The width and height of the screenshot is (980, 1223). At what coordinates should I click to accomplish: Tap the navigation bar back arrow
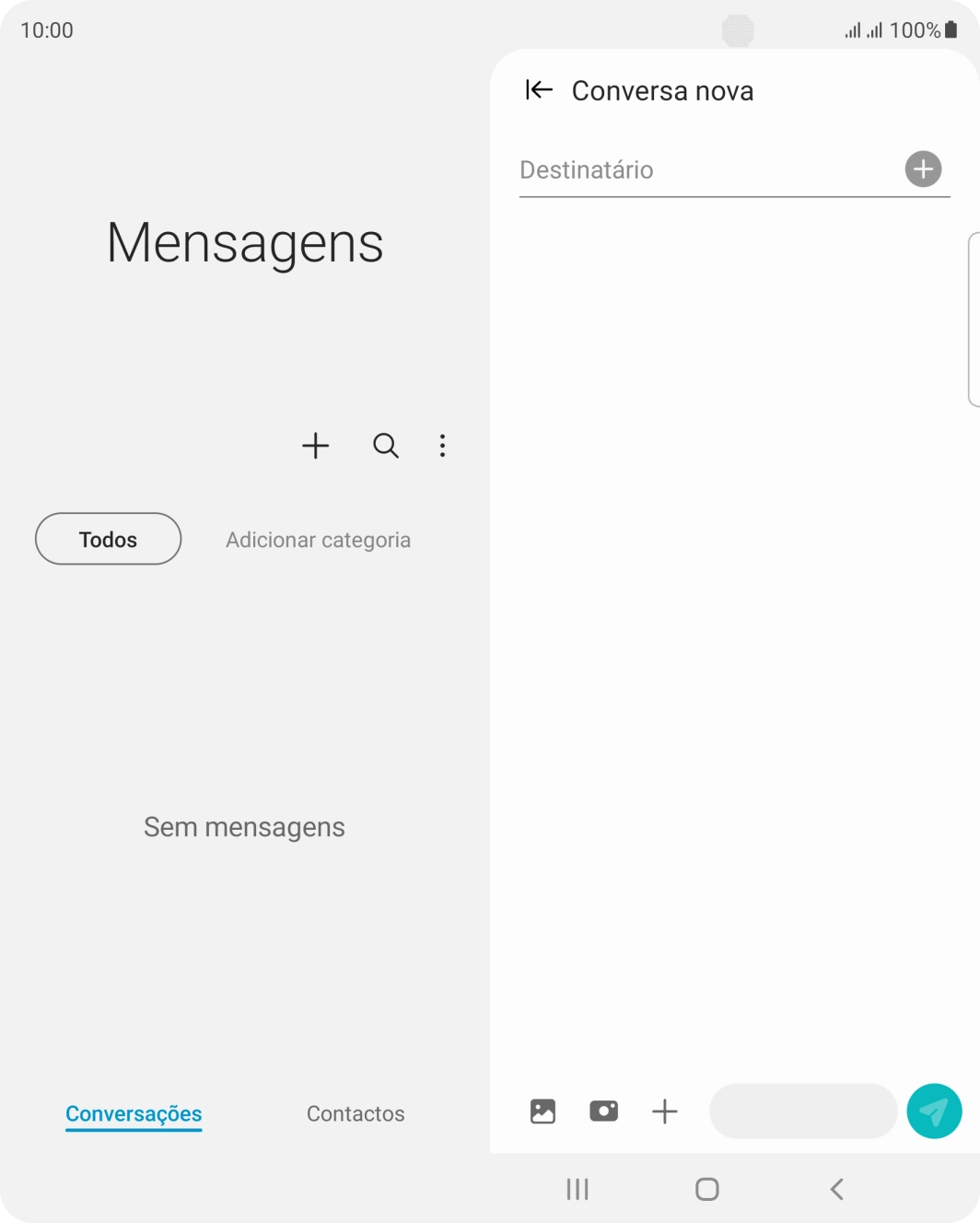tap(836, 1189)
